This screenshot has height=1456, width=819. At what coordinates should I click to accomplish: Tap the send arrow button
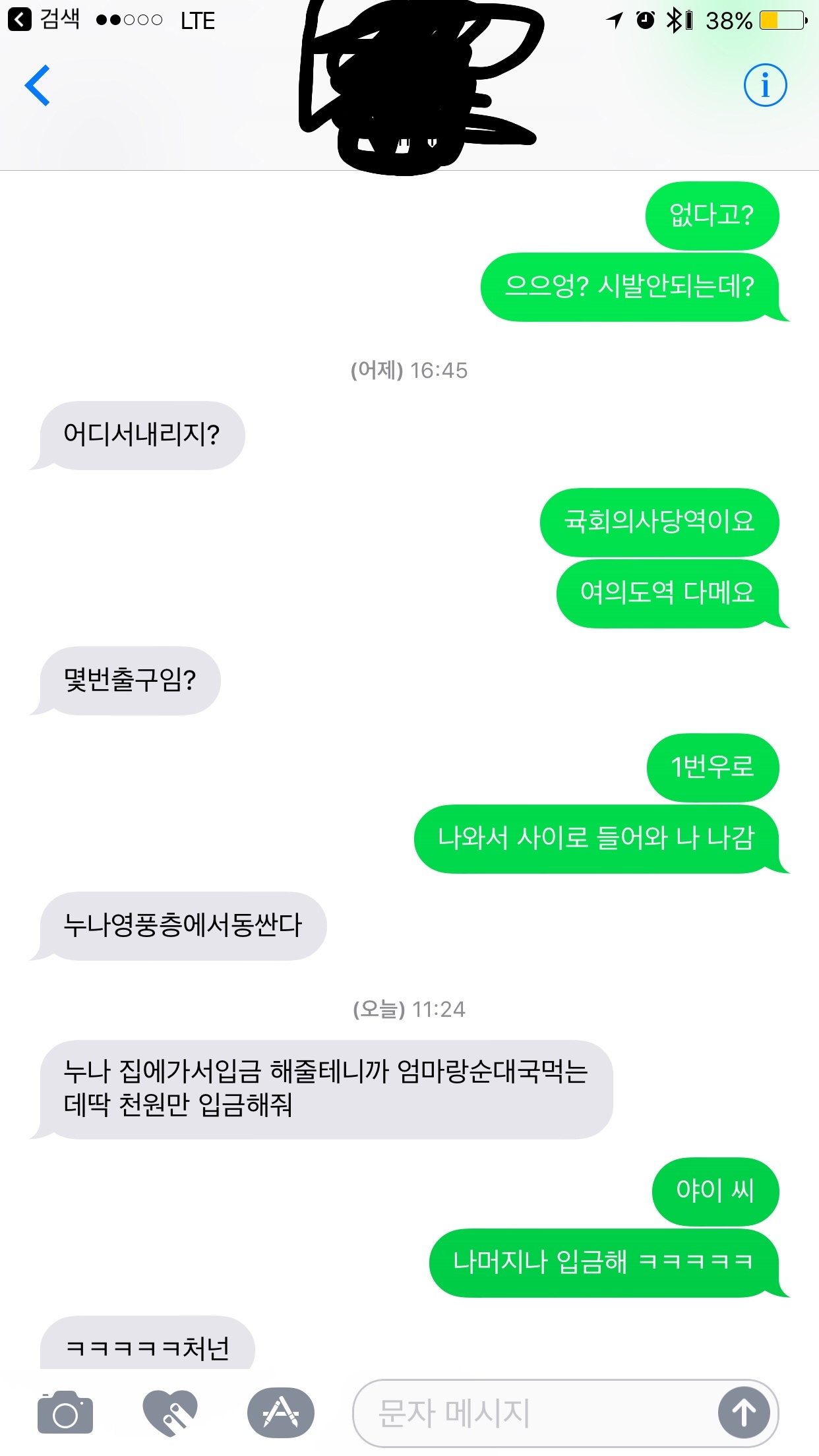pyautogui.click(x=744, y=1412)
